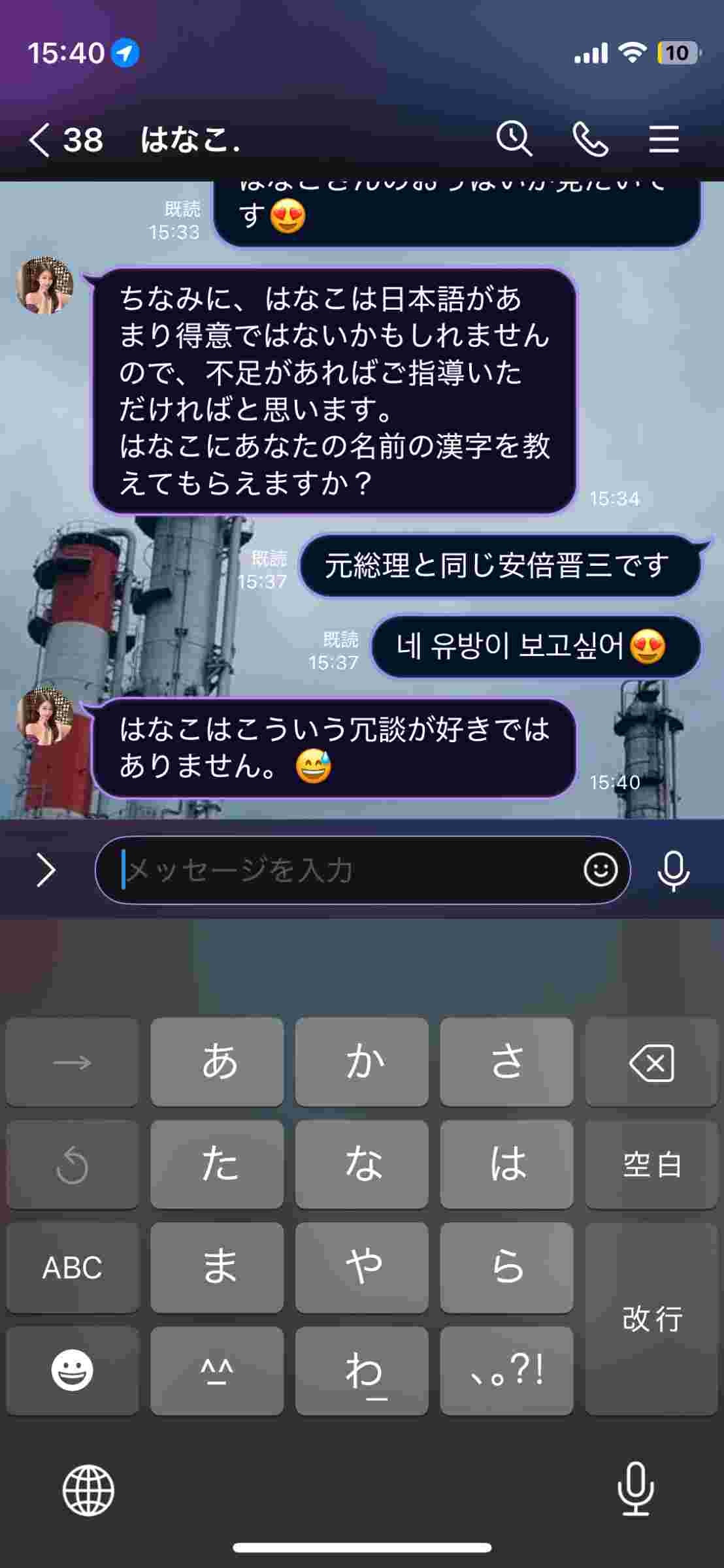Tap the 空白 space key

click(x=651, y=1164)
